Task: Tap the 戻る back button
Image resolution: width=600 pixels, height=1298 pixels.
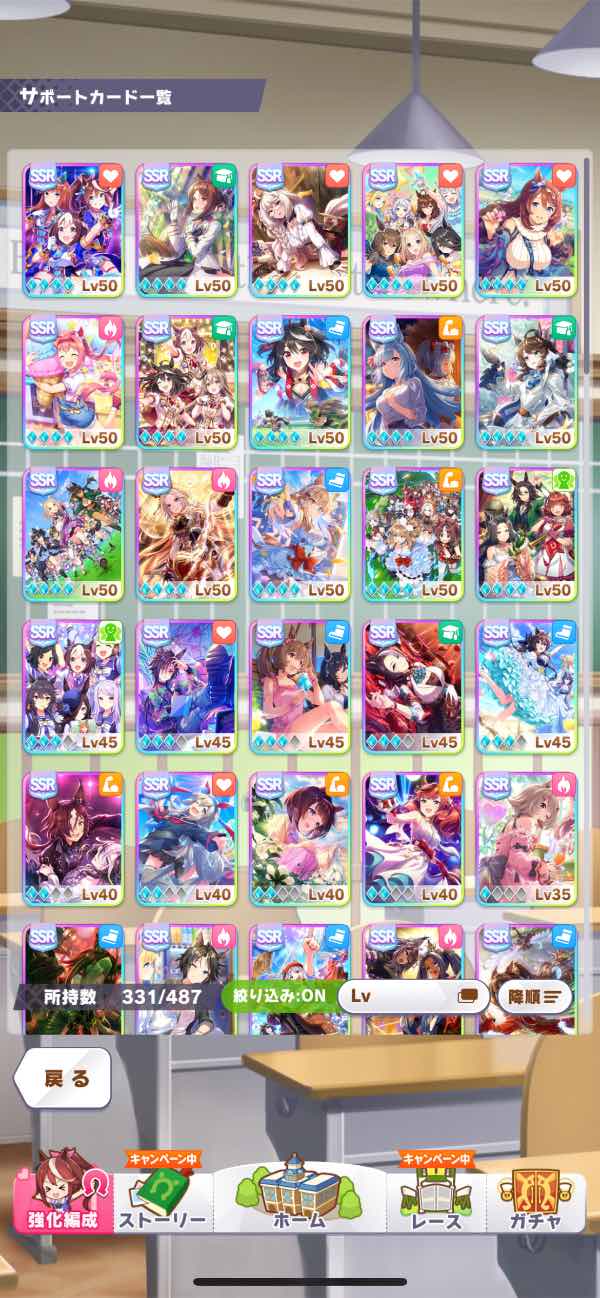Action: point(62,1077)
